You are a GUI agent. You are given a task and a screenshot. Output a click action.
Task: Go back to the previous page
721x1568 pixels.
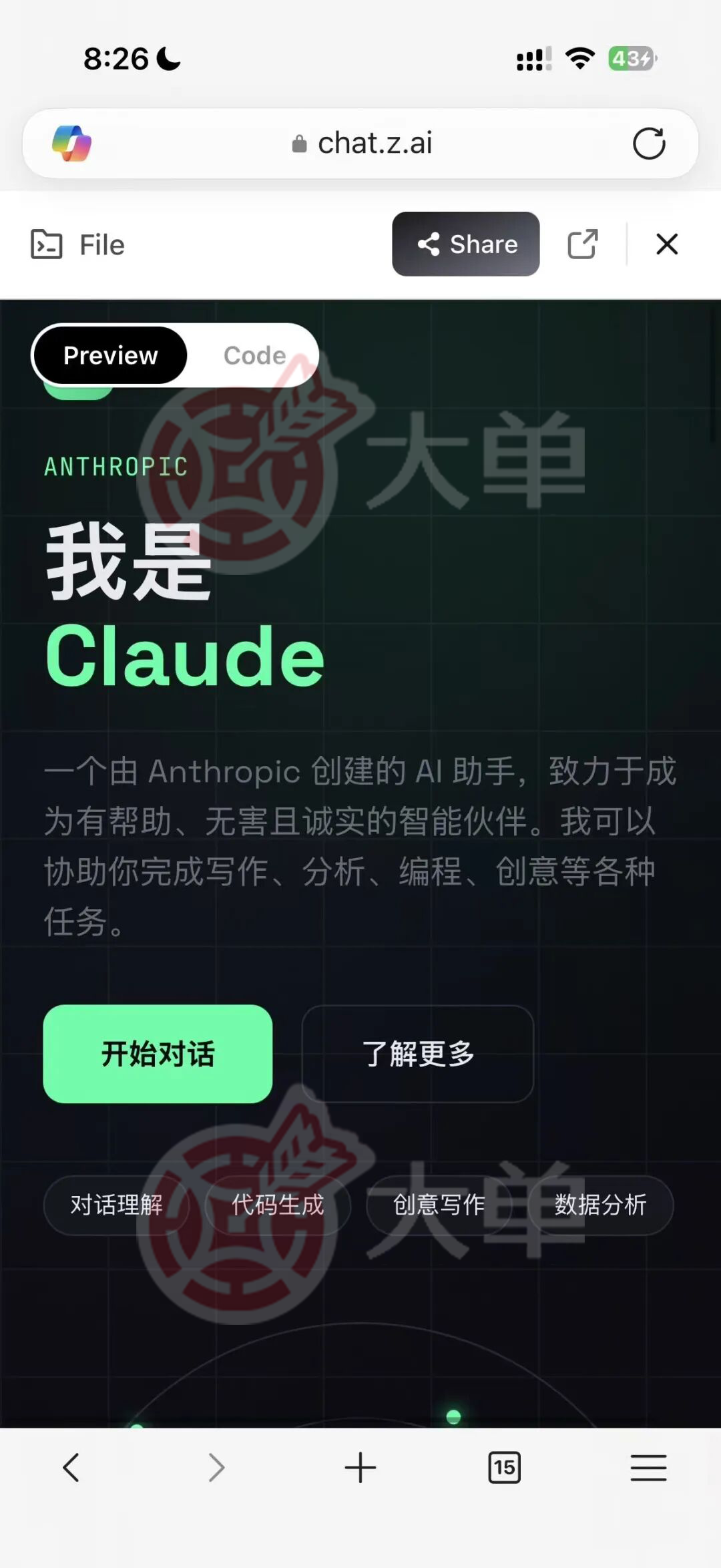point(71,1467)
